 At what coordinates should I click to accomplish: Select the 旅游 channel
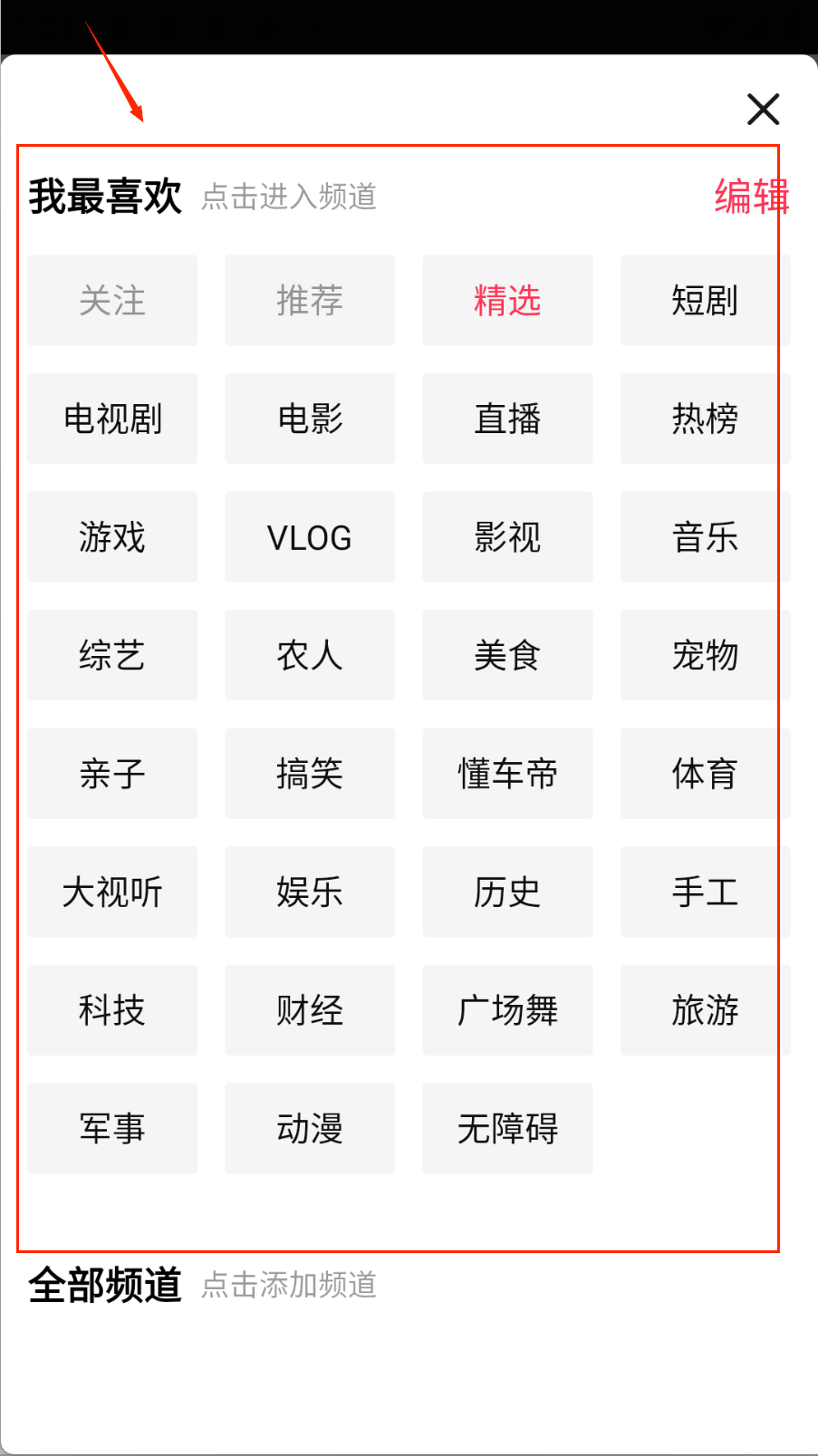(x=705, y=1010)
